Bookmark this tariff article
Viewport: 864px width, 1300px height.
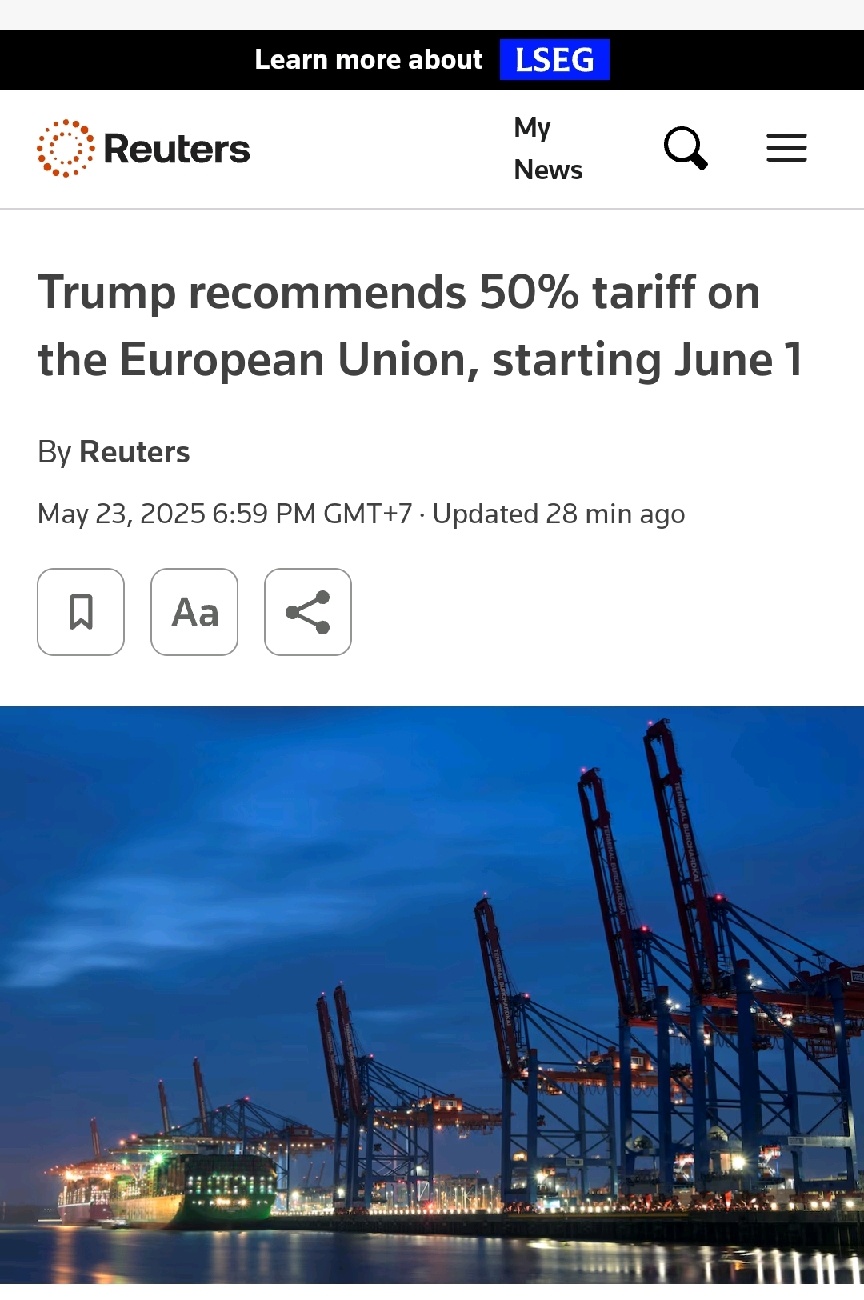click(x=81, y=612)
